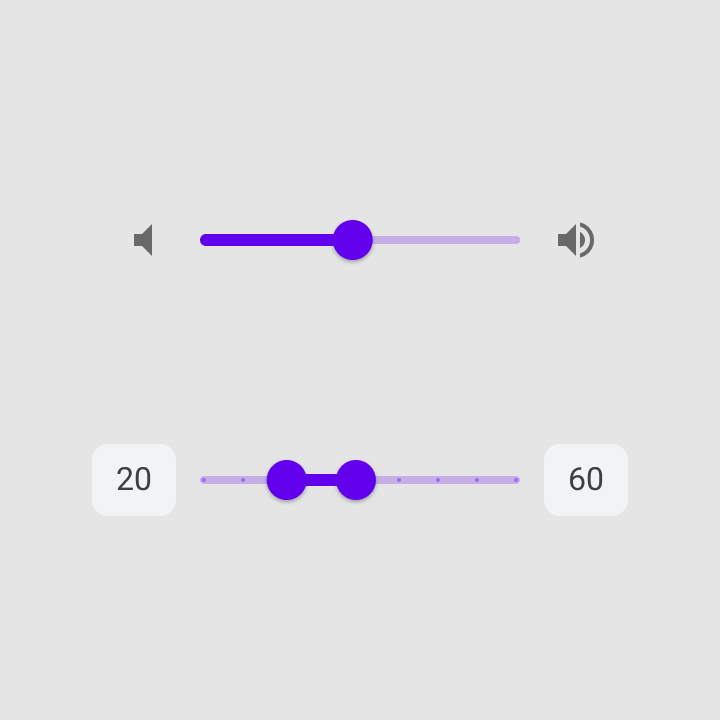The width and height of the screenshot is (720, 720).
Task: Edit the maximum value field showing 60
Action: point(586,480)
